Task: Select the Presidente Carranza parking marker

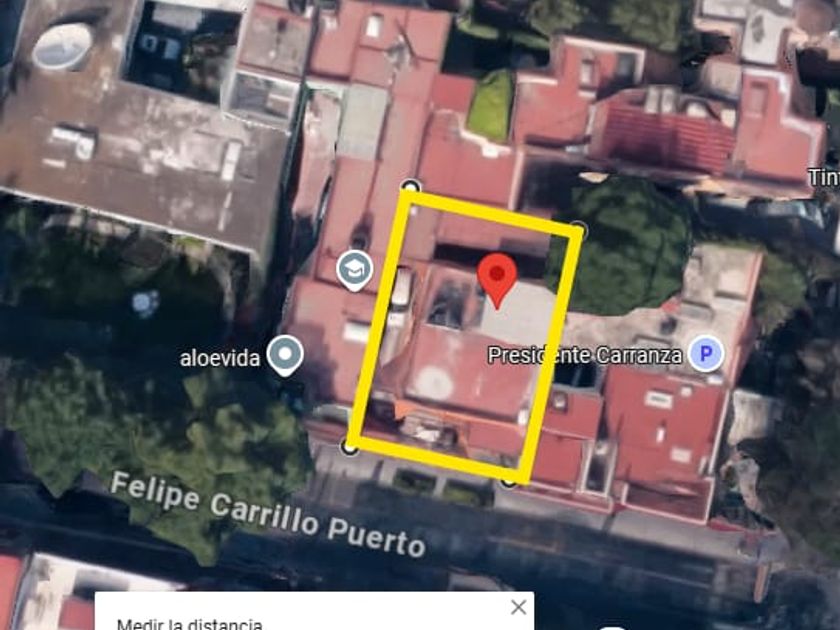Action: click(708, 353)
